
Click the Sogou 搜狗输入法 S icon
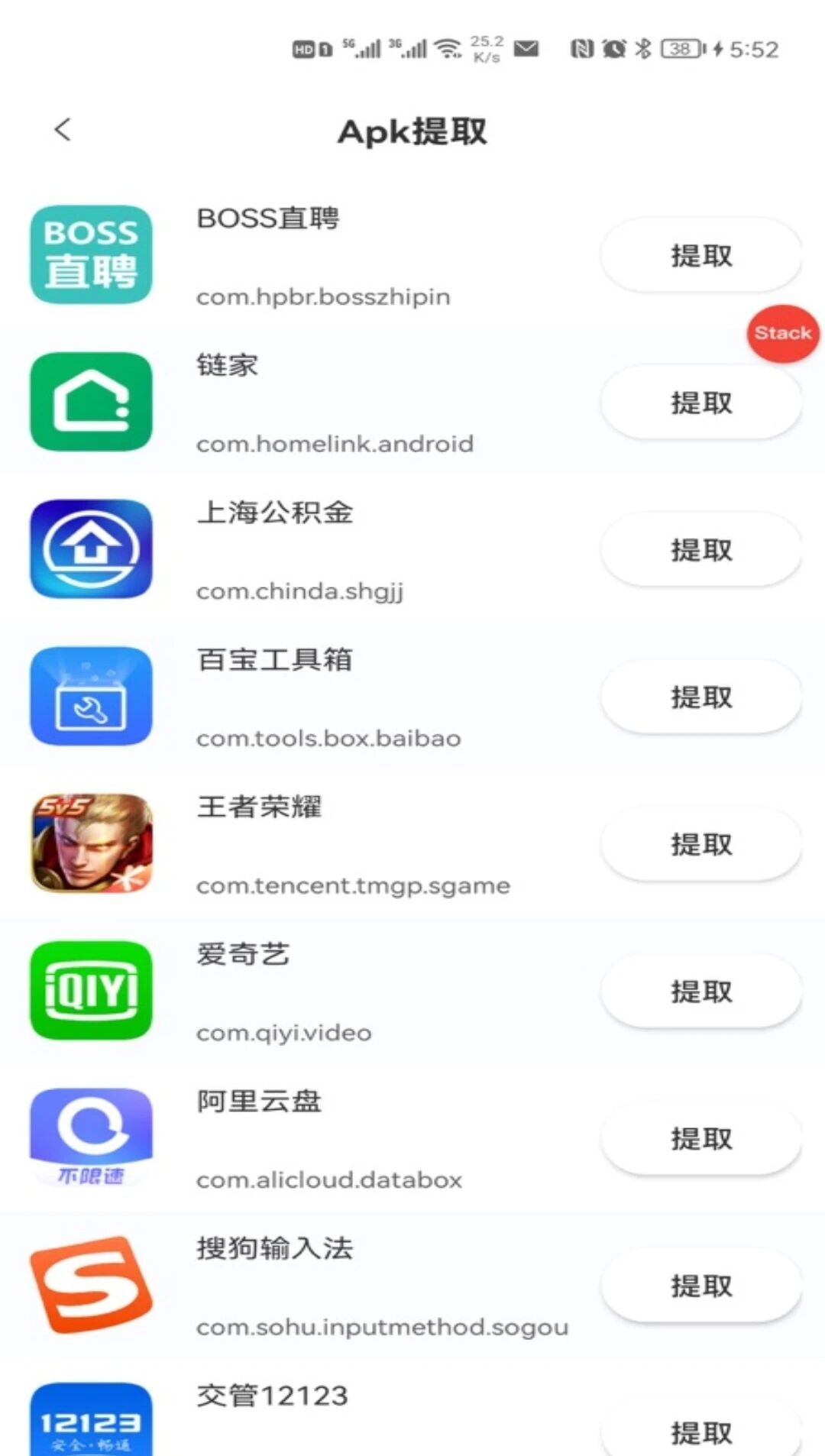[90, 1286]
